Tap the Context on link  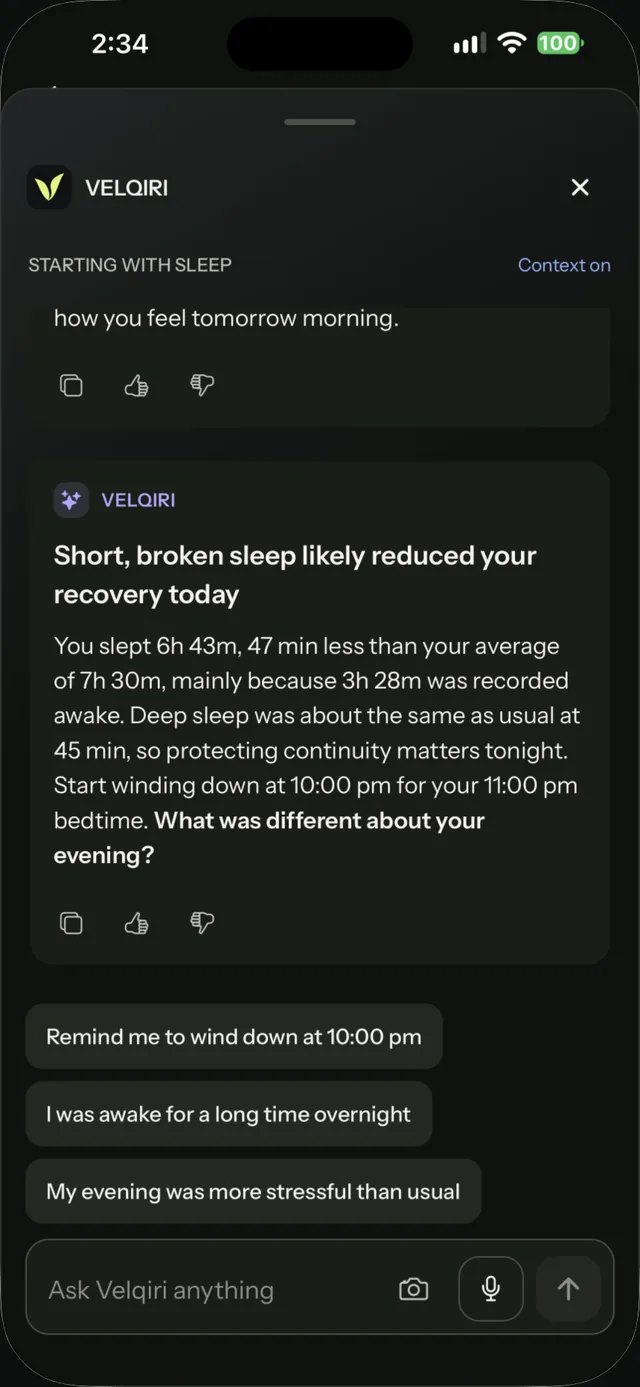tap(564, 265)
